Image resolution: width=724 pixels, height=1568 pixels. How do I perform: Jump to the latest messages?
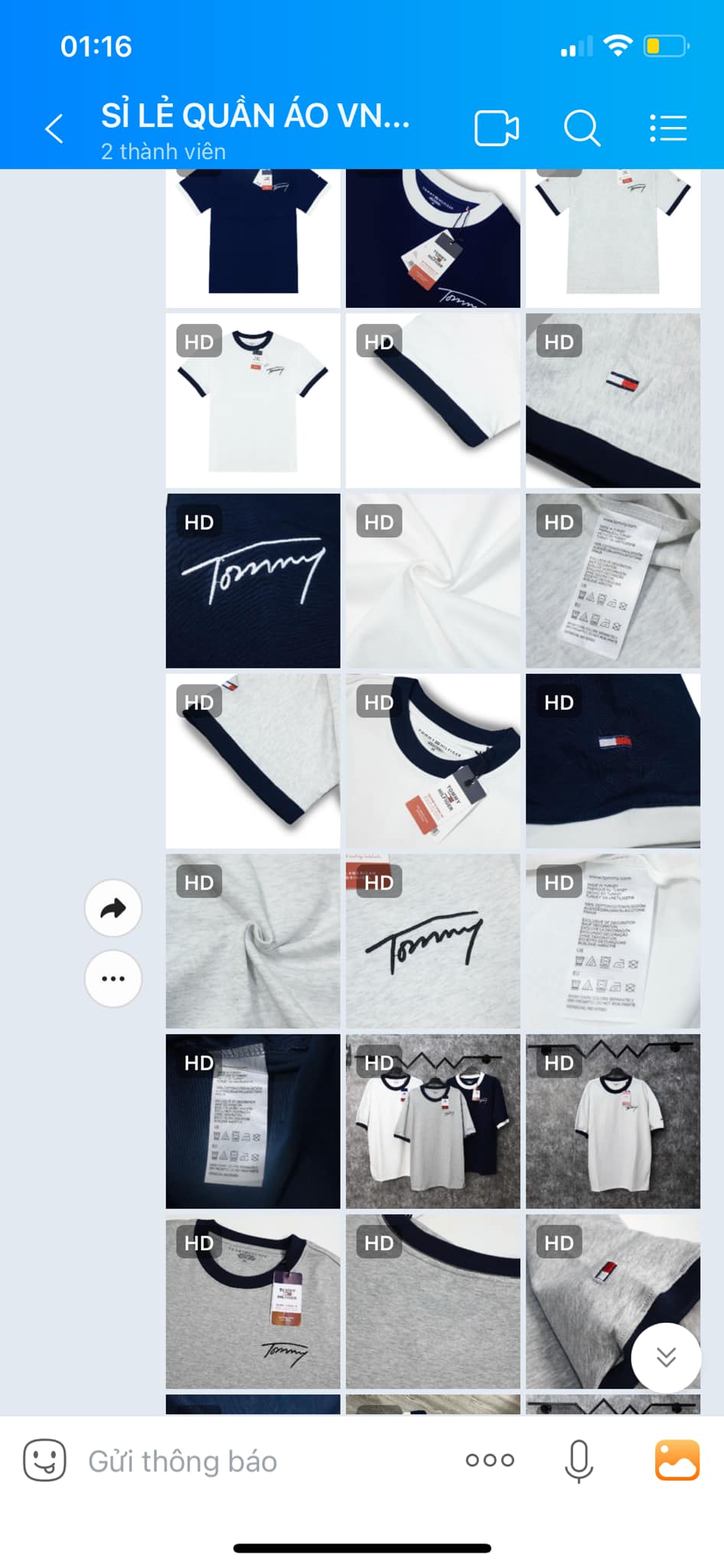(x=666, y=1357)
